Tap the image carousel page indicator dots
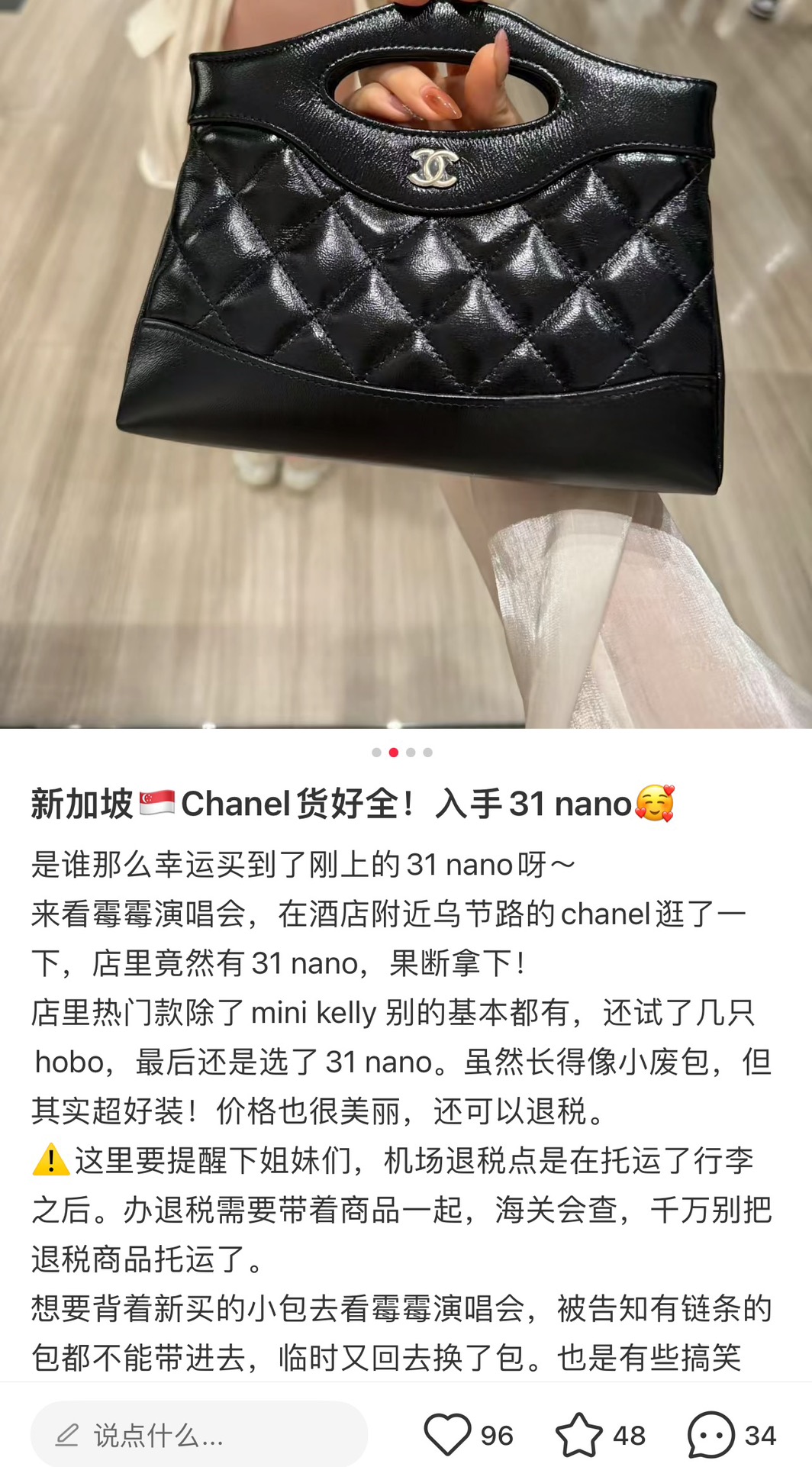Screen dimensions: 812x1467 pyautogui.click(x=402, y=753)
